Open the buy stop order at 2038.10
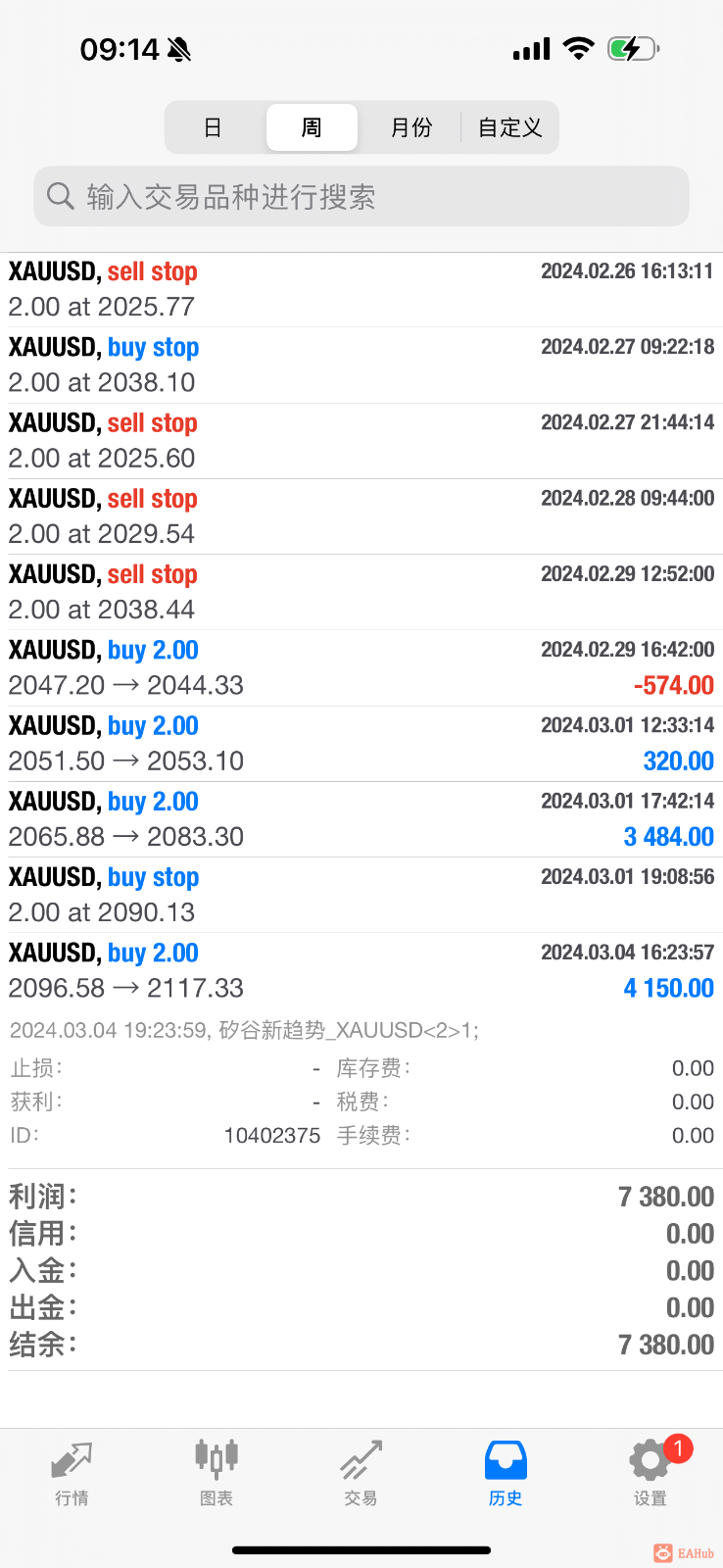The width and height of the screenshot is (723, 1568). click(361, 365)
